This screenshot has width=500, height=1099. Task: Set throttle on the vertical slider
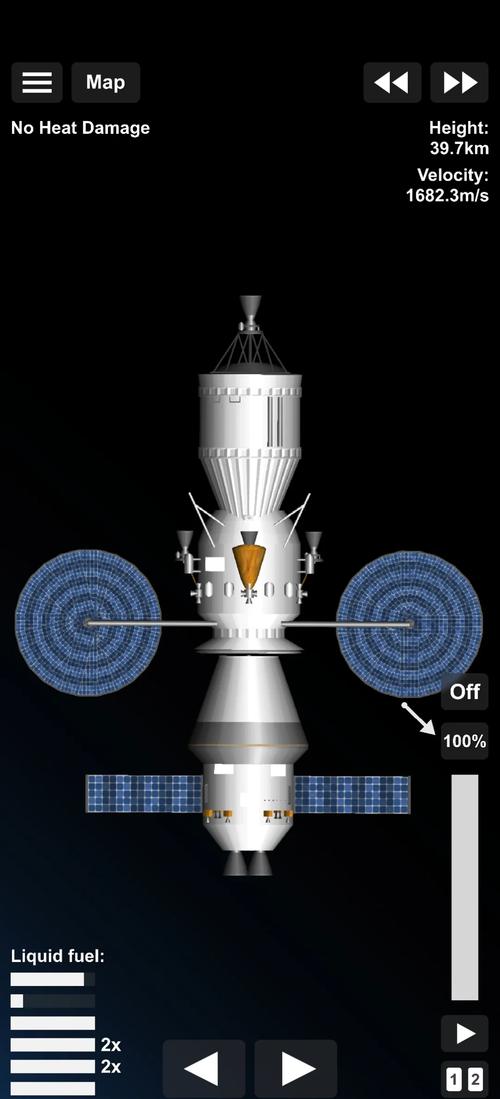pyautogui.click(x=464, y=887)
